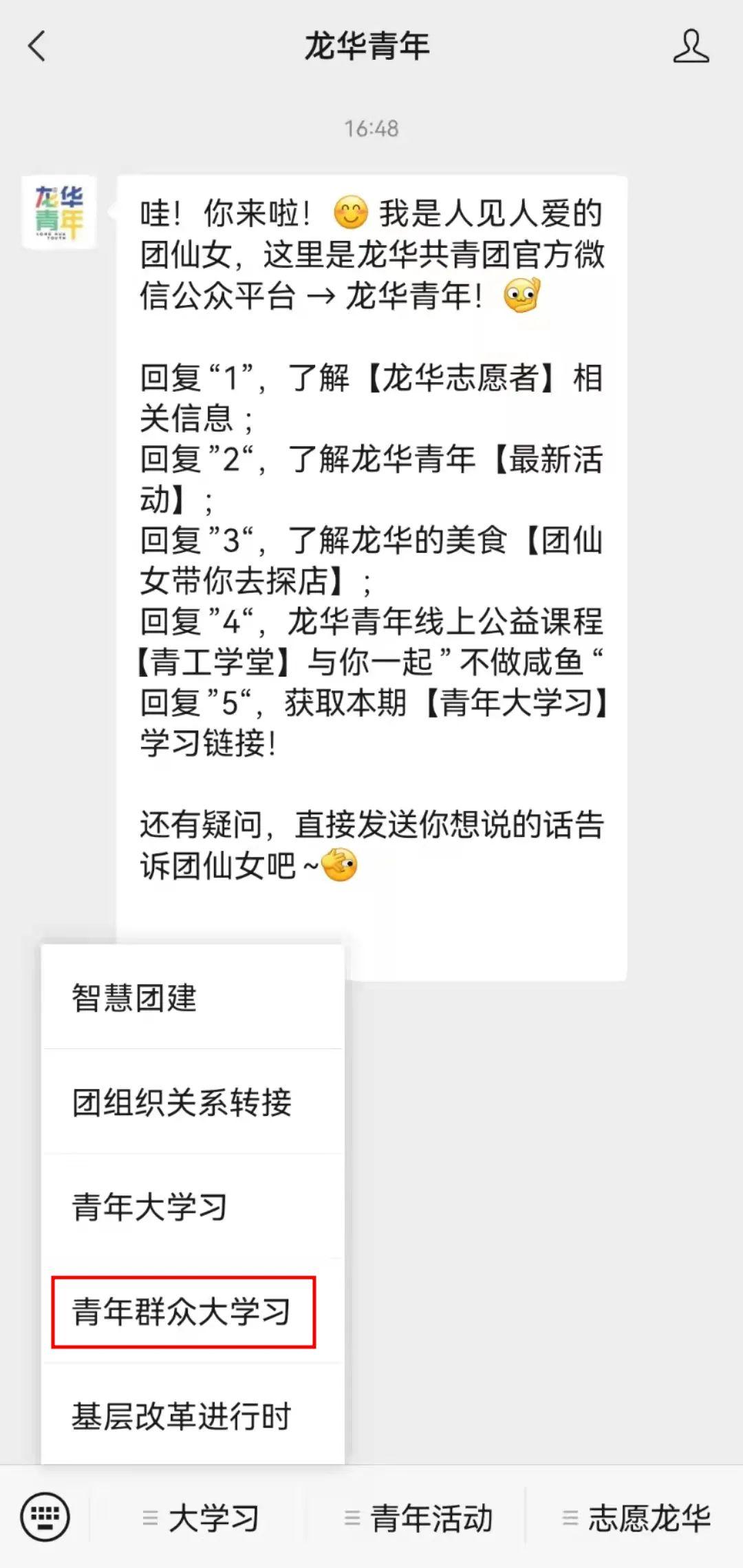Collapse the 大学习 bottom menu

(201, 1518)
